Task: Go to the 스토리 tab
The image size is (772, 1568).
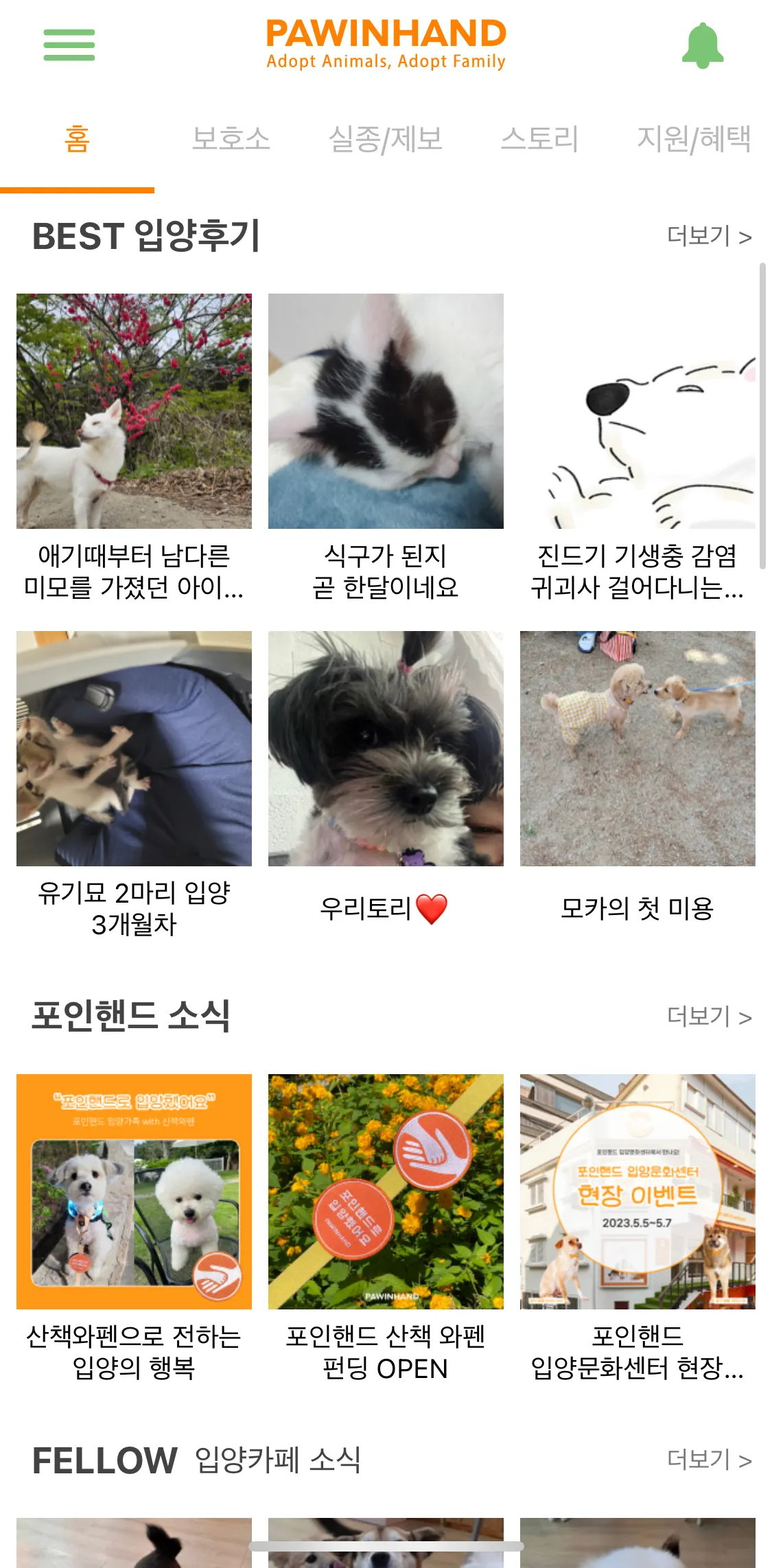Action: pos(539,139)
